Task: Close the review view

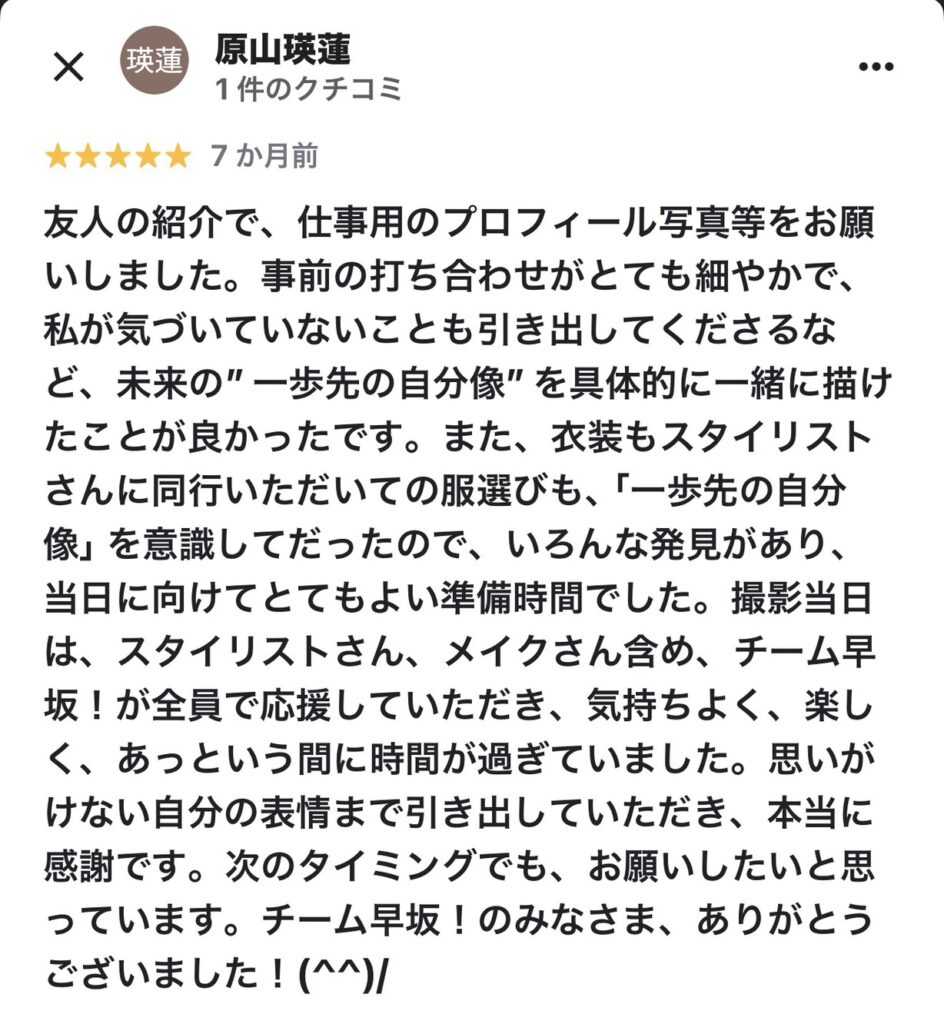Action: coord(68,66)
